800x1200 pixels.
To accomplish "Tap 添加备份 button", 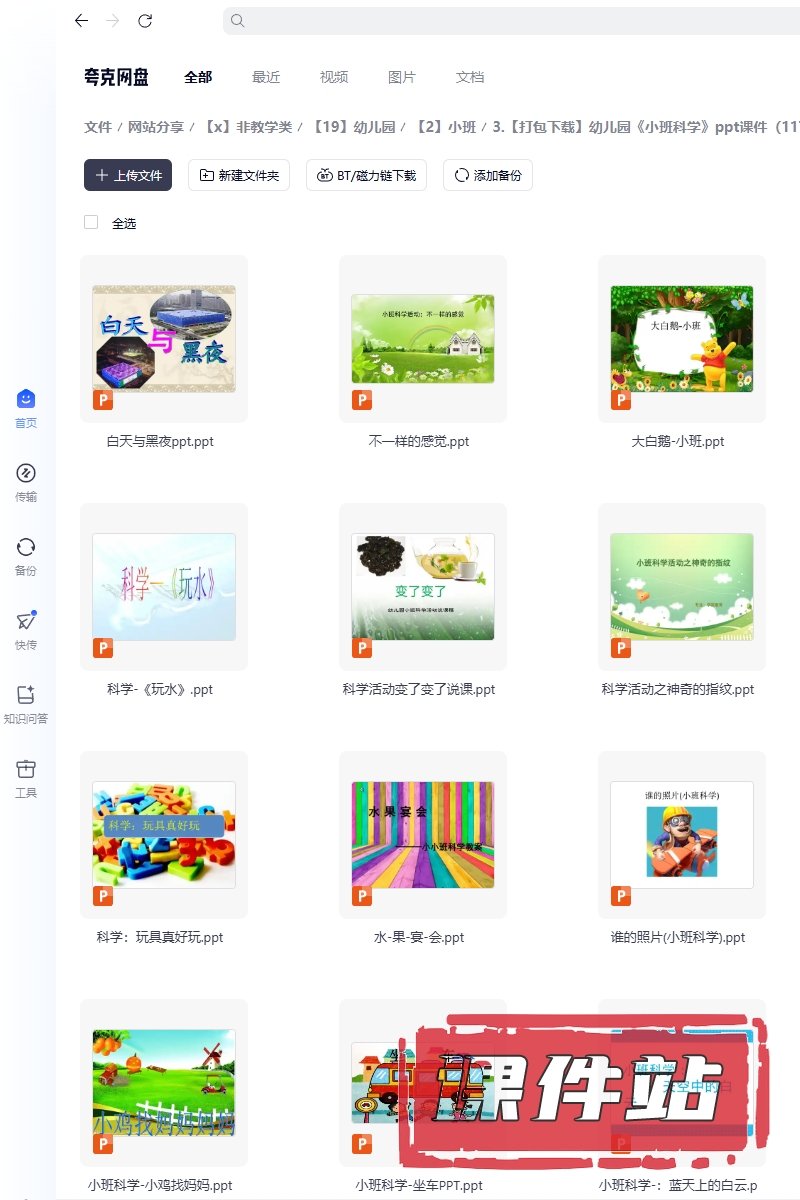I will (x=488, y=175).
